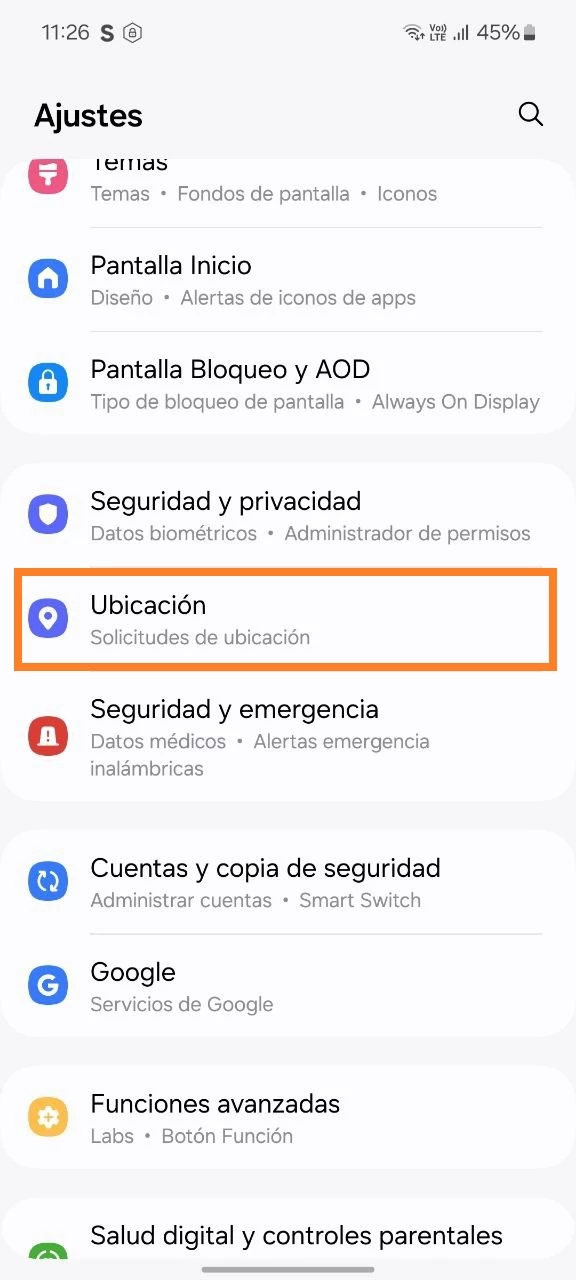Go to Seguridad y privacidad
This screenshot has height=1280, width=576.
(288, 516)
